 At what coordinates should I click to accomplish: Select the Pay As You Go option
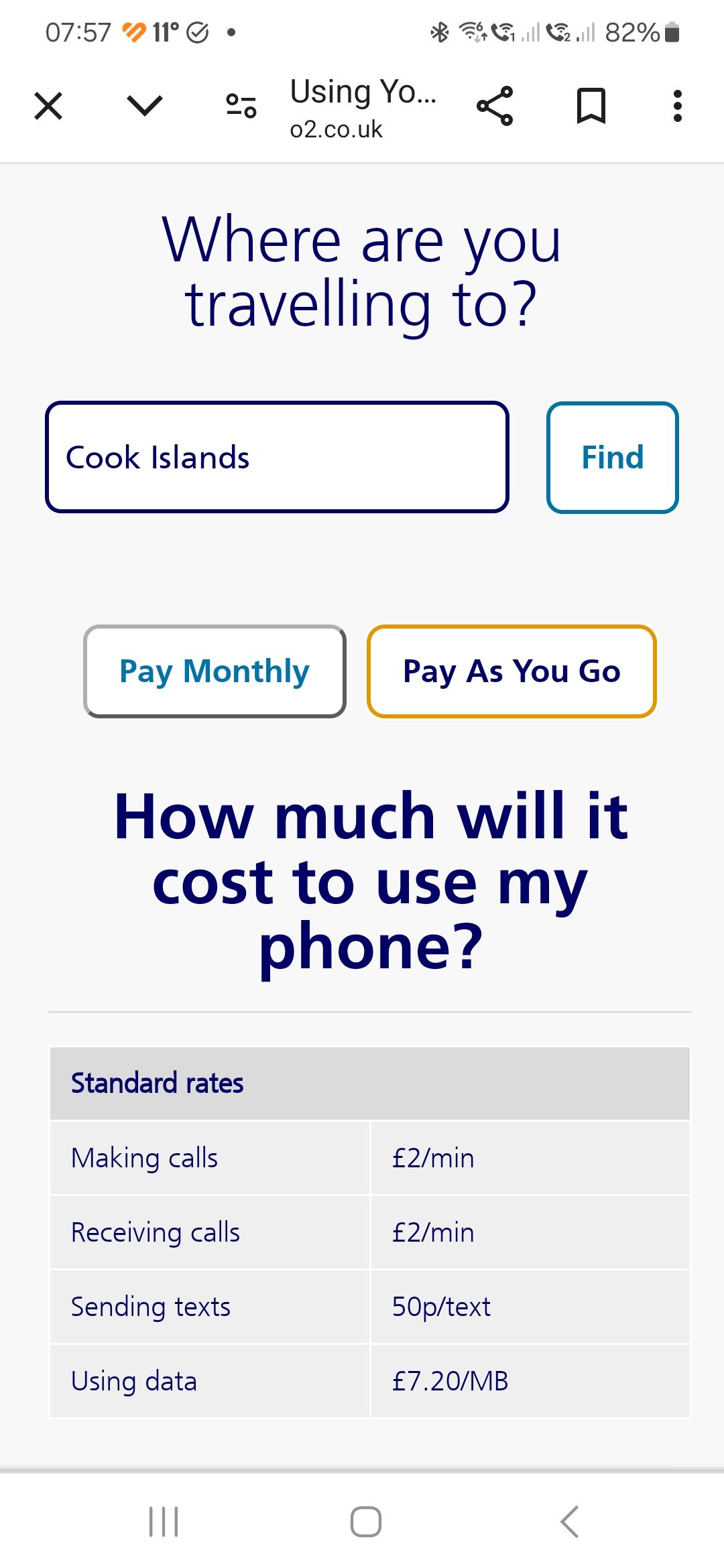coord(511,671)
